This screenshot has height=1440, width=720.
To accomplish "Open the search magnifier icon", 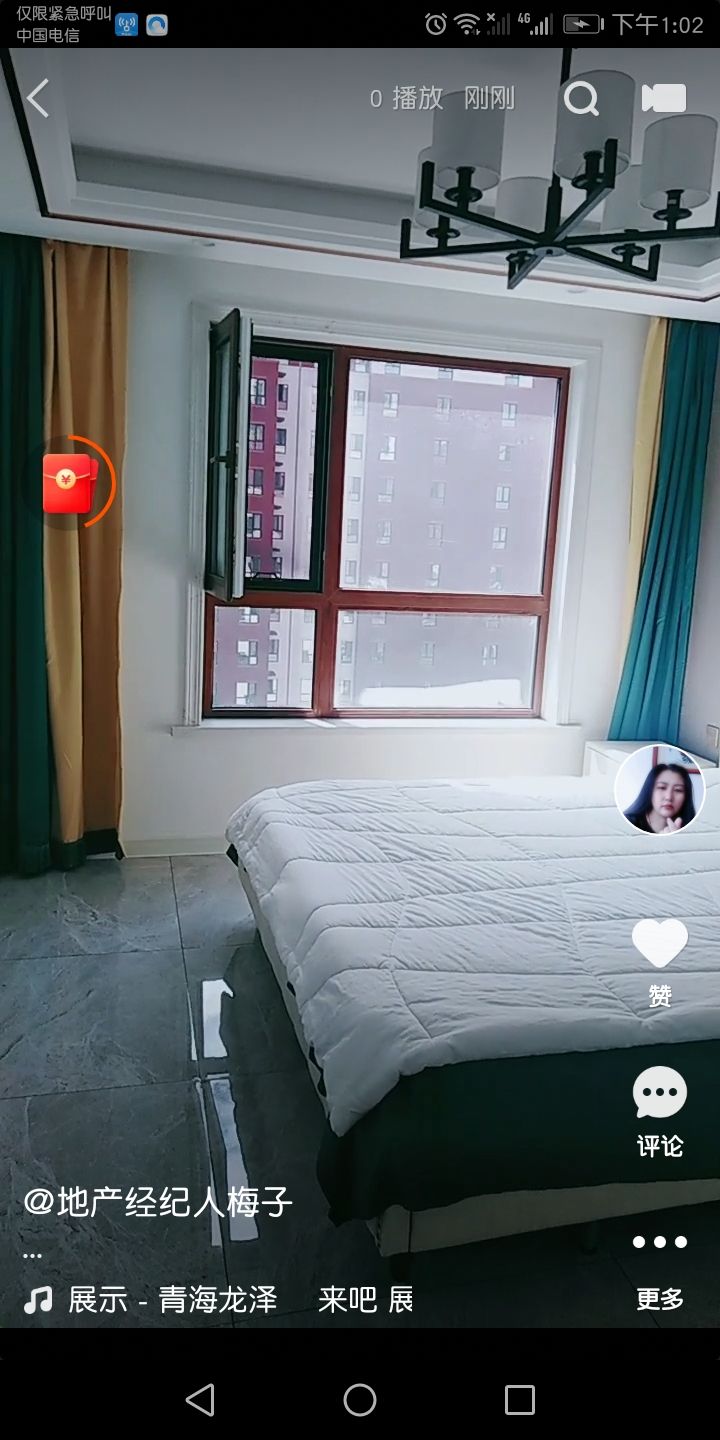I will [581, 98].
